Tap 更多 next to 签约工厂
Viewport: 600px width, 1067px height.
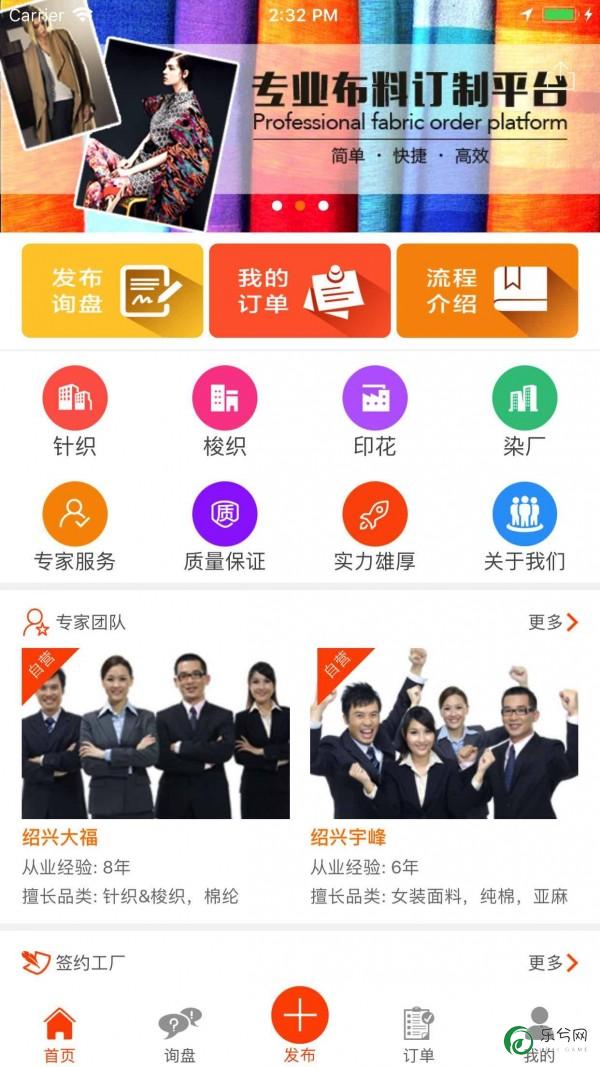pyautogui.click(x=553, y=962)
